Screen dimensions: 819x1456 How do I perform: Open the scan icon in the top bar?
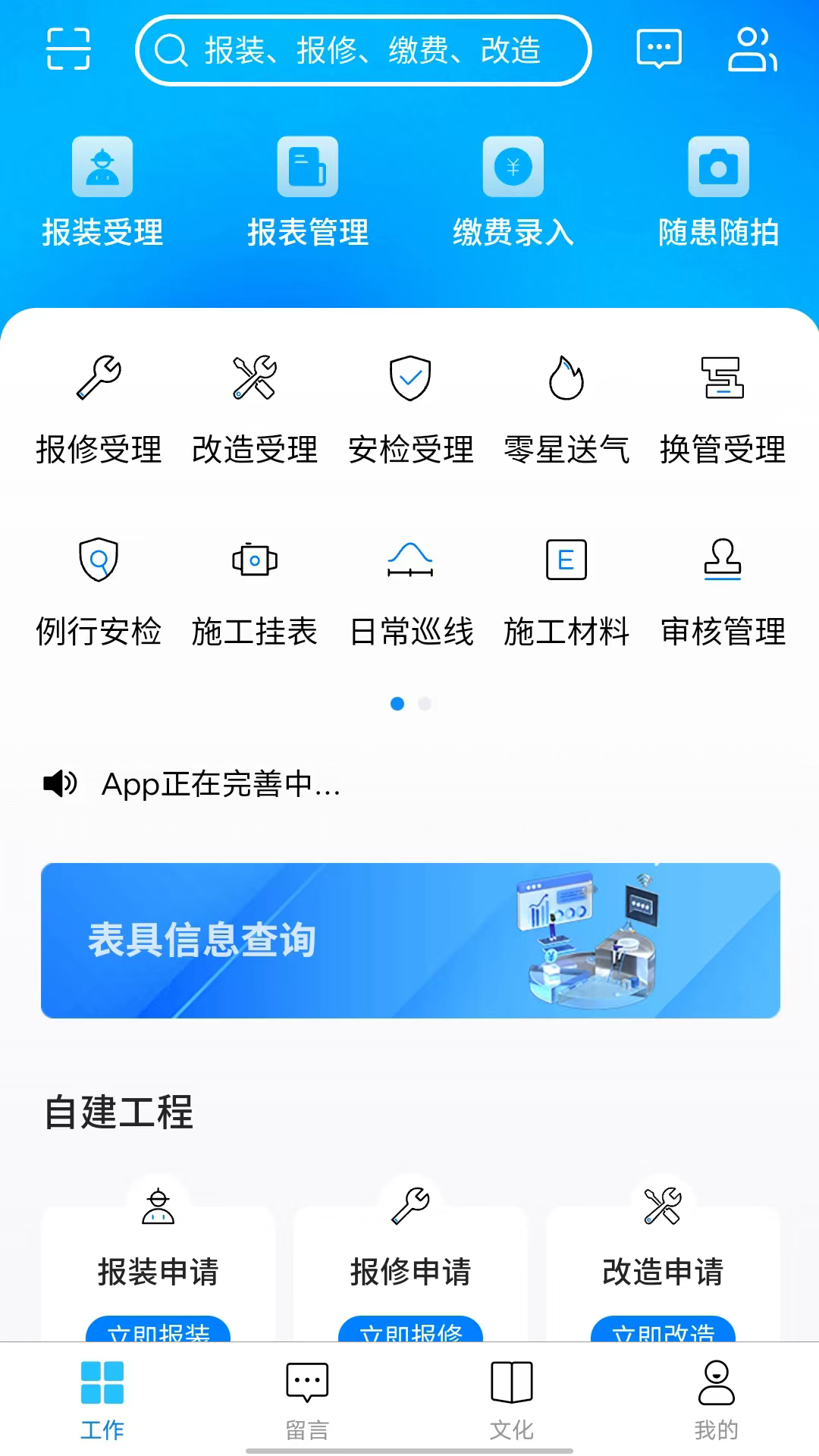(68, 49)
